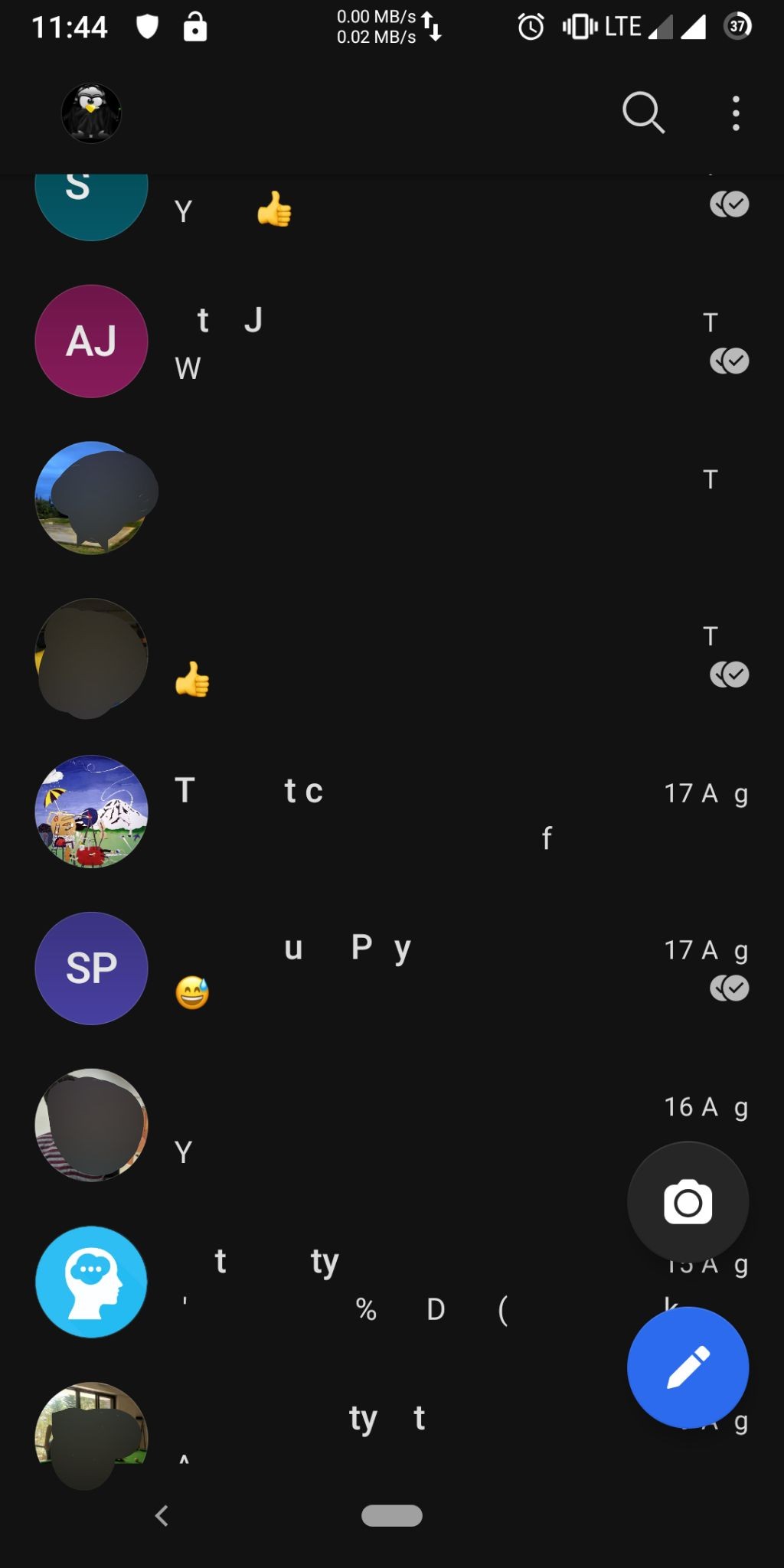Image resolution: width=784 pixels, height=1568 pixels.
Task: Tap the home pill in the navigation bar
Action: coord(392,1516)
